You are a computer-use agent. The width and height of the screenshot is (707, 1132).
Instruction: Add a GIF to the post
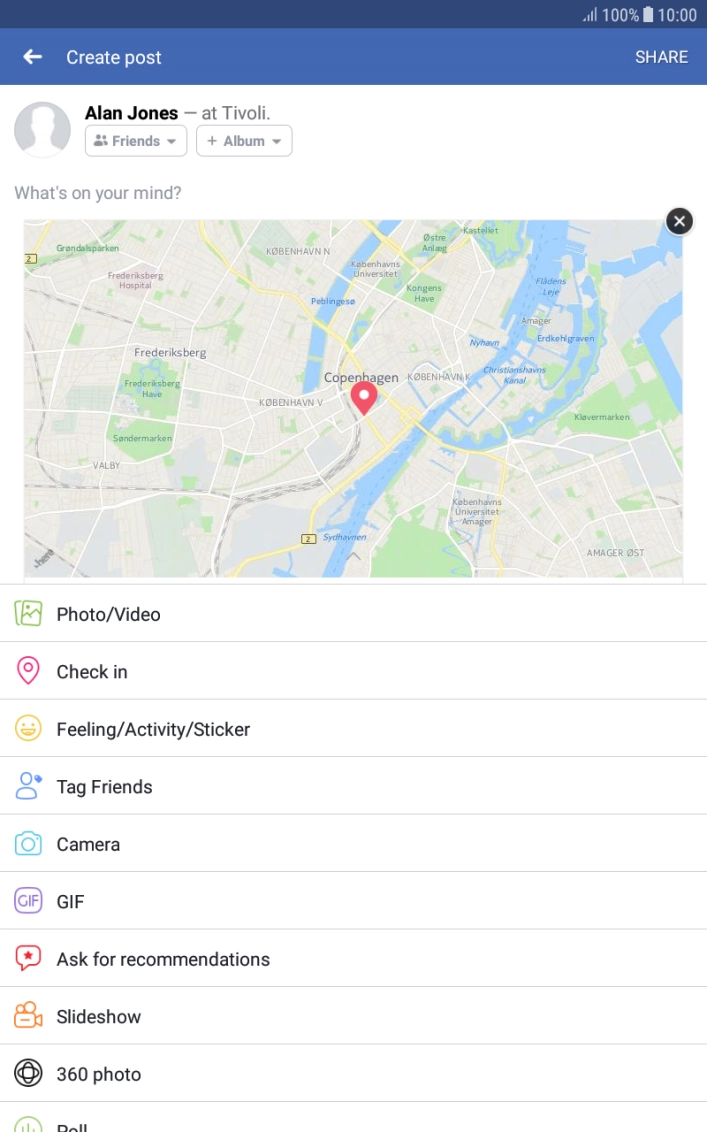[353, 902]
